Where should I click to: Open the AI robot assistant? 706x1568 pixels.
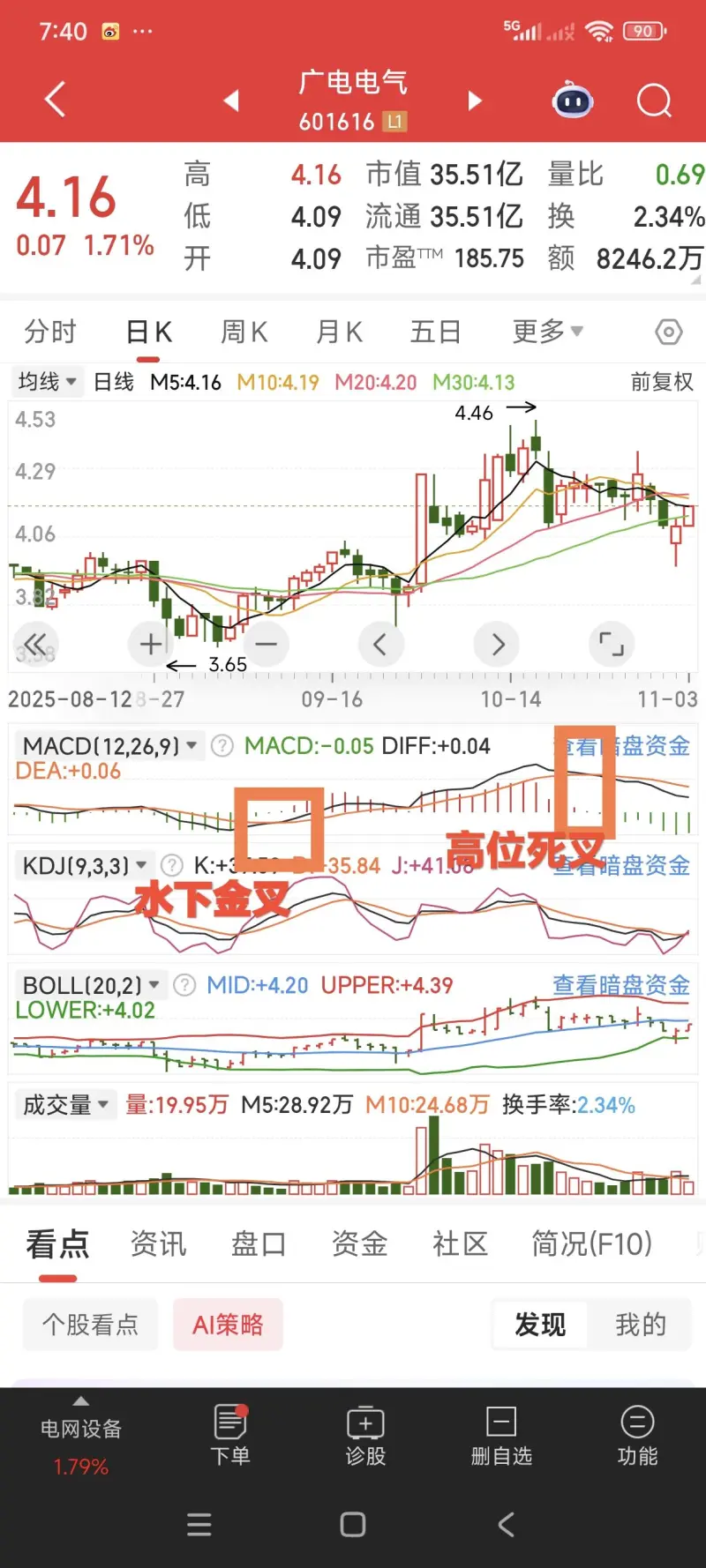pyautogui.click(x=573, y=101)
